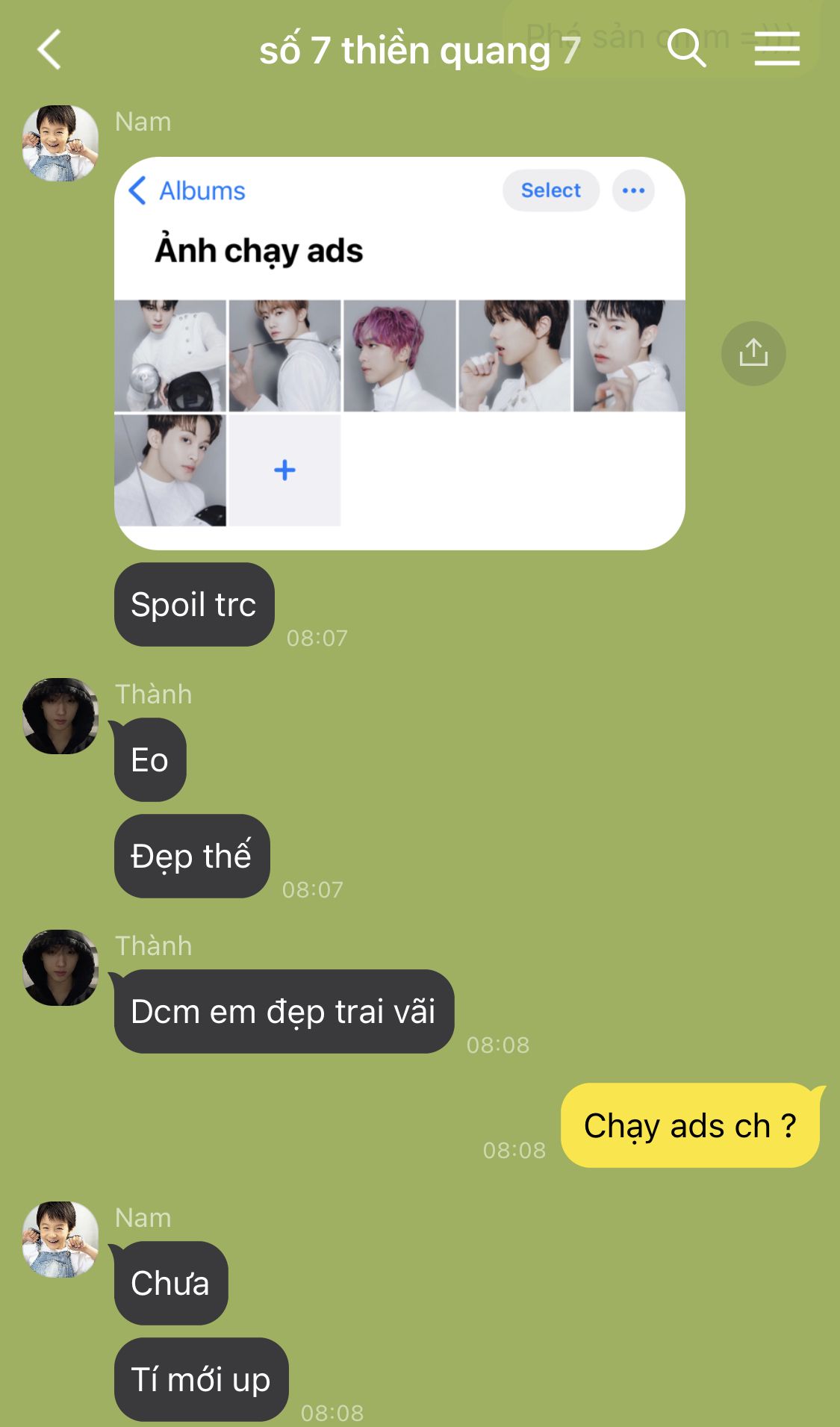Open the chat menu

click(x=777, y=49)
